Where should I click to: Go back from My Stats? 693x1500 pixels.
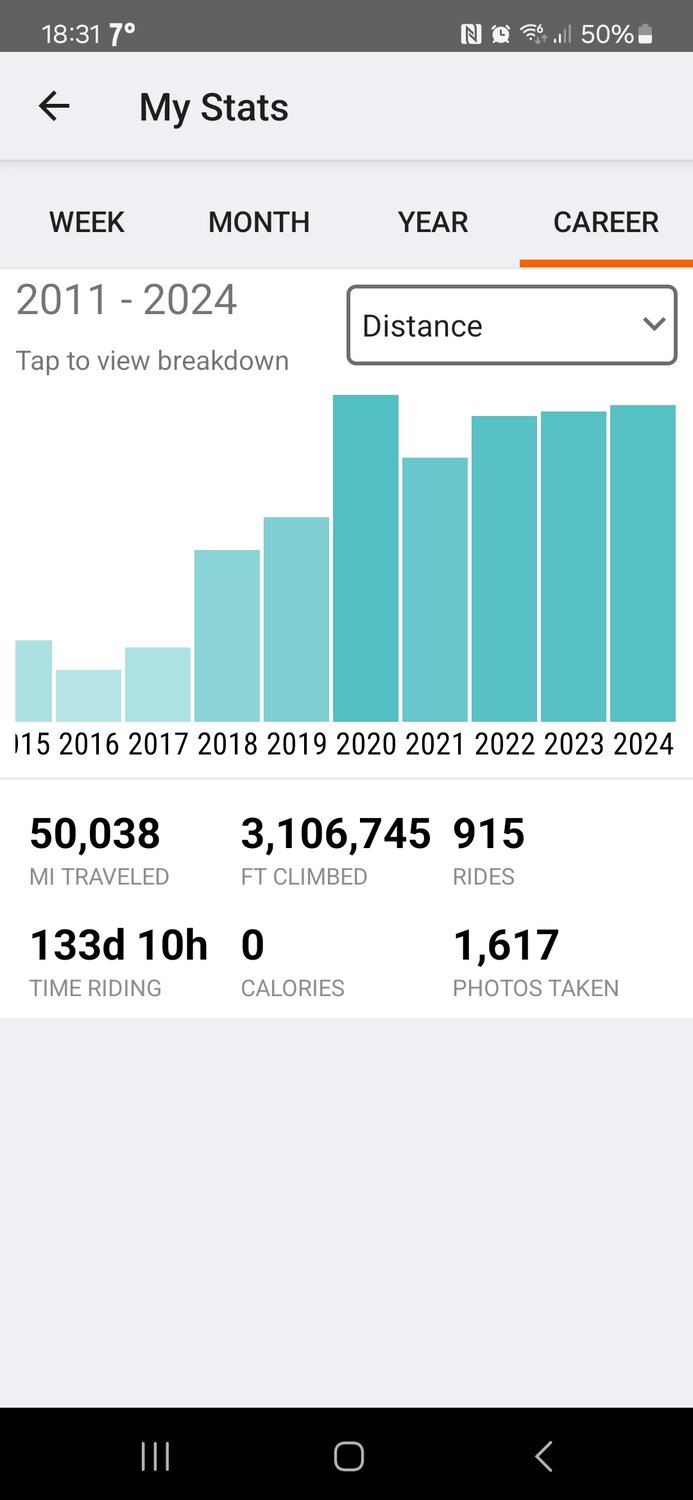coord(54,106)
